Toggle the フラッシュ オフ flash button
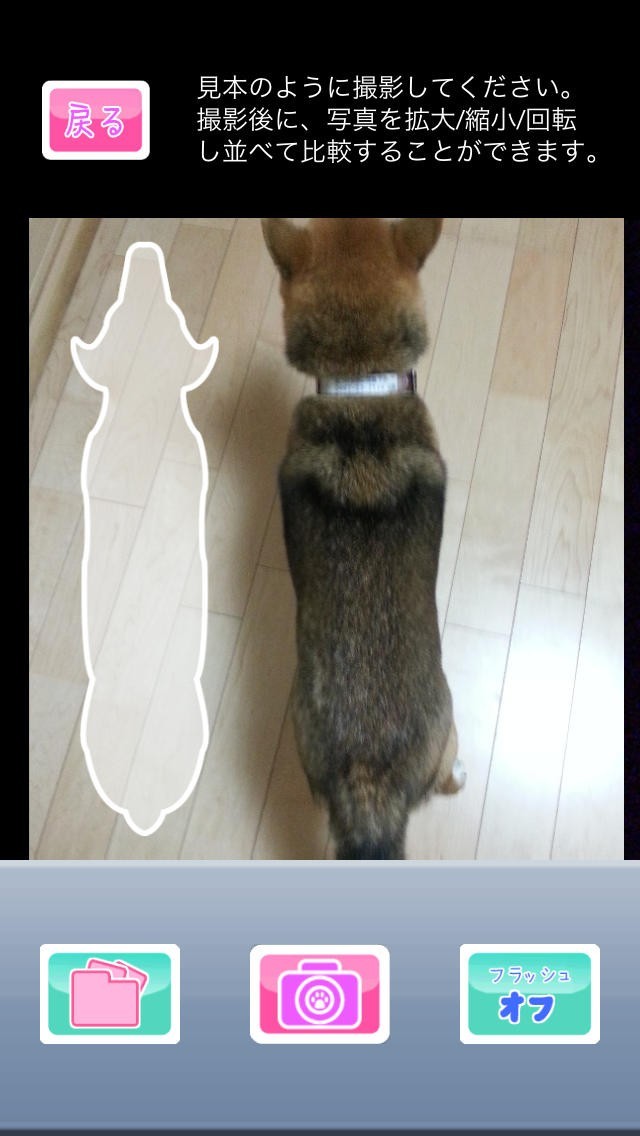640x1136 pixels. pos(529,994)
